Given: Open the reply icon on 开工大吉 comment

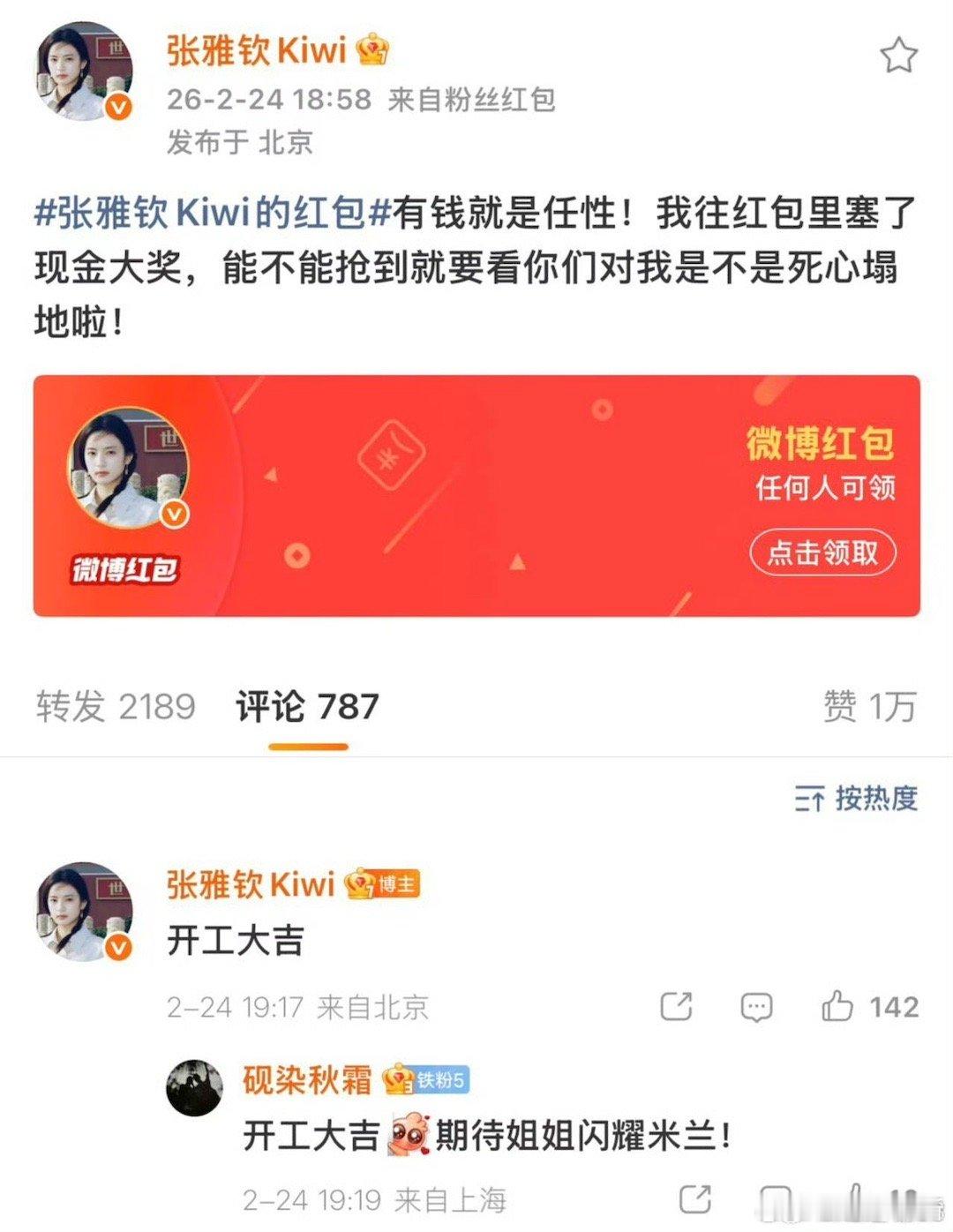Looking at the screenshot, I should (x=756, y=1006).
